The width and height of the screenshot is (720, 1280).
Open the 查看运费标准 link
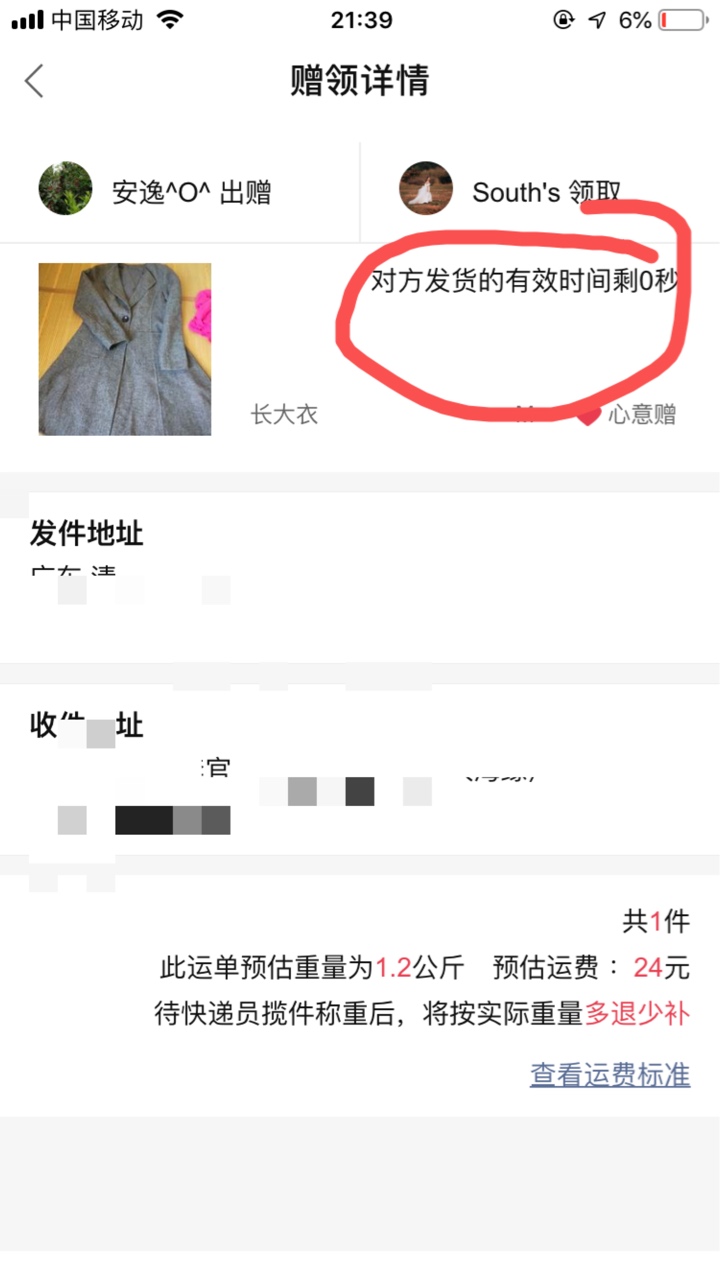(x=609, y=1075)
